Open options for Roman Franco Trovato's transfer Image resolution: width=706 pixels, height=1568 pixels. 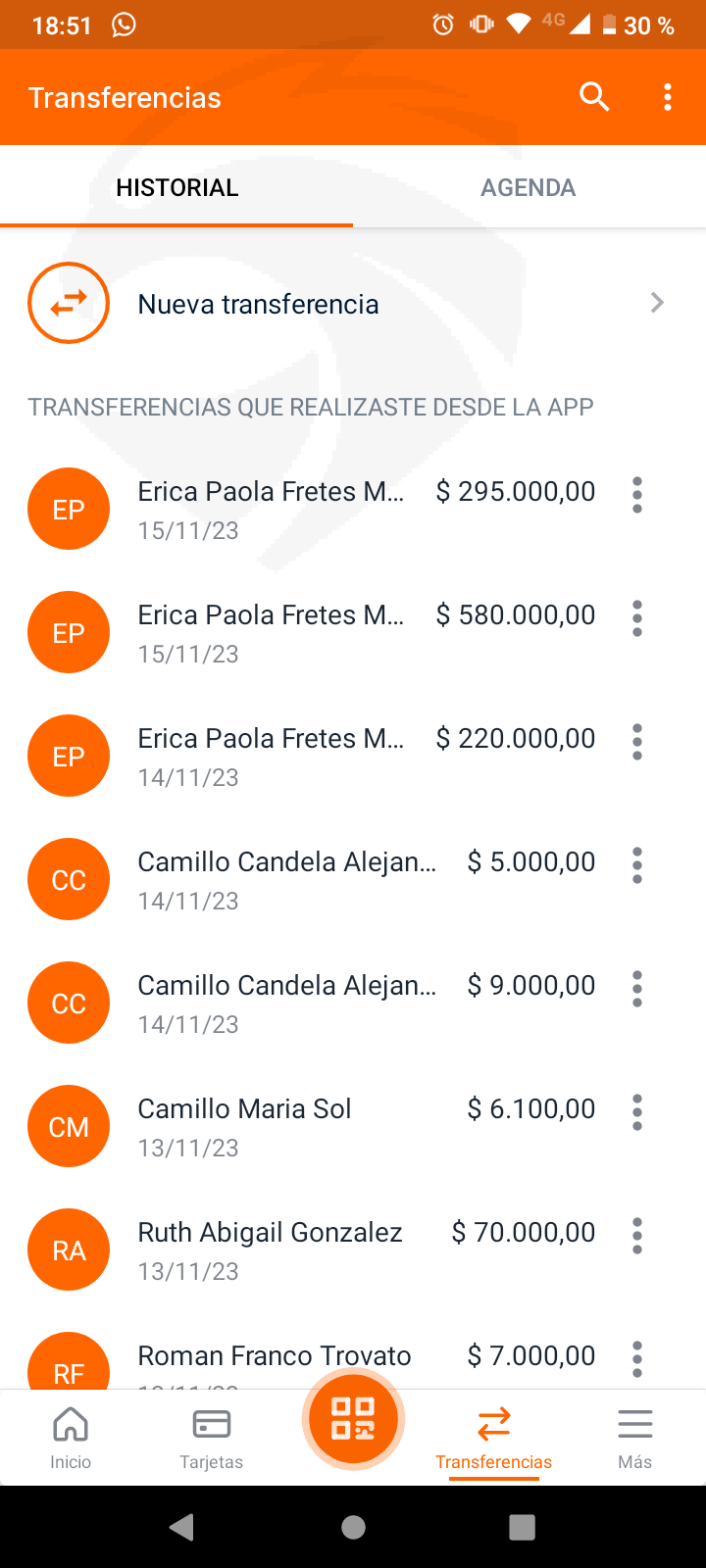coord(637,1359)
